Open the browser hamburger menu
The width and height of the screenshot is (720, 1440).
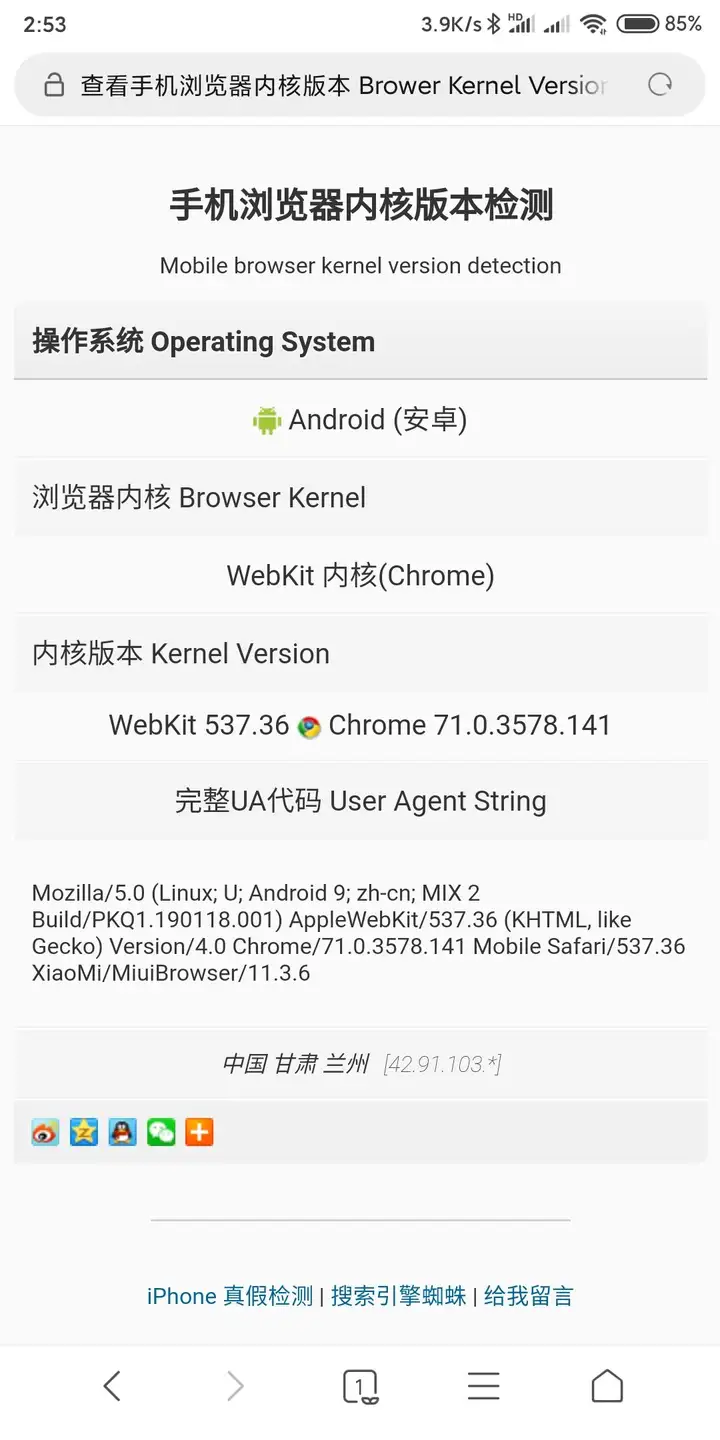pyautogui.click(x=484, y=1386)
